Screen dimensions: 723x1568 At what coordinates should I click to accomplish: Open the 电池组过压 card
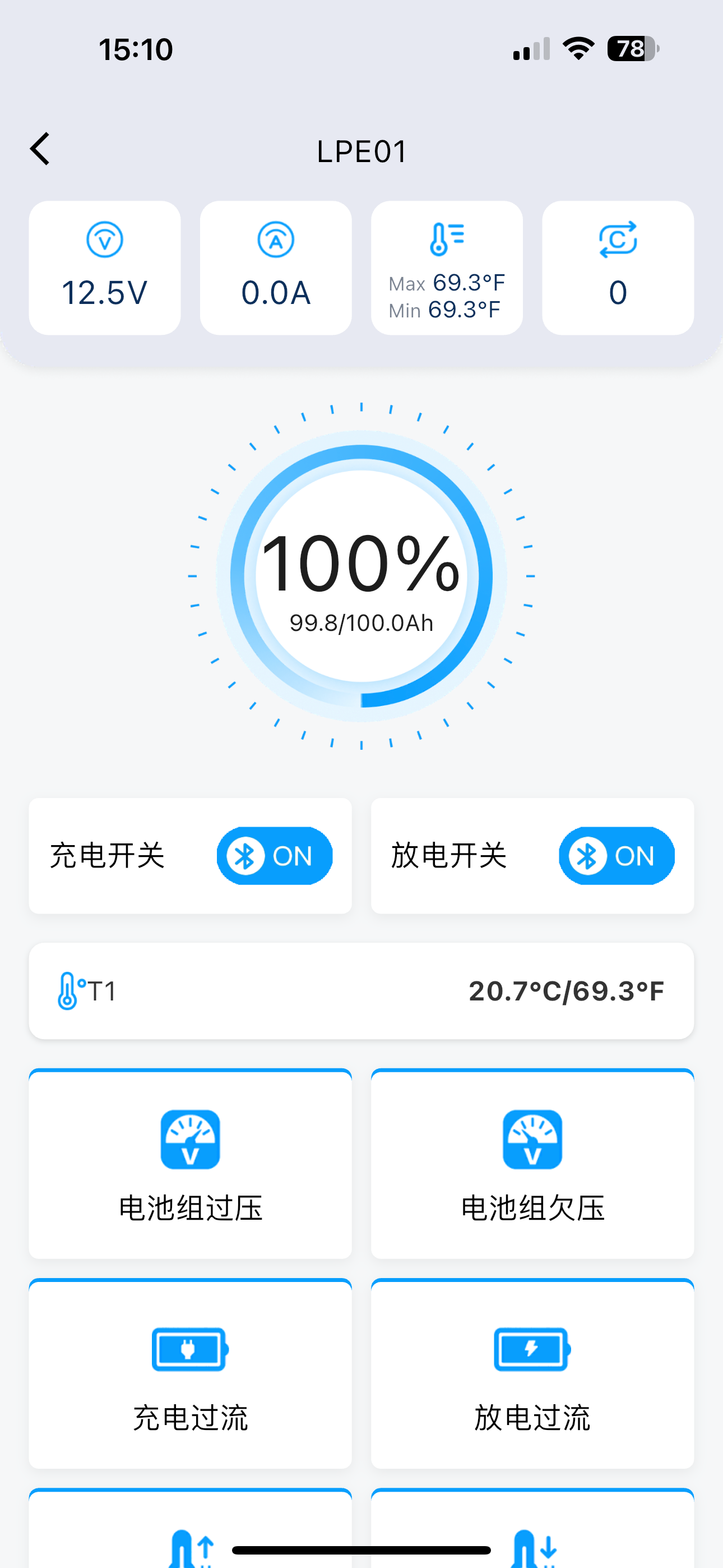[x=190, y=1163]
